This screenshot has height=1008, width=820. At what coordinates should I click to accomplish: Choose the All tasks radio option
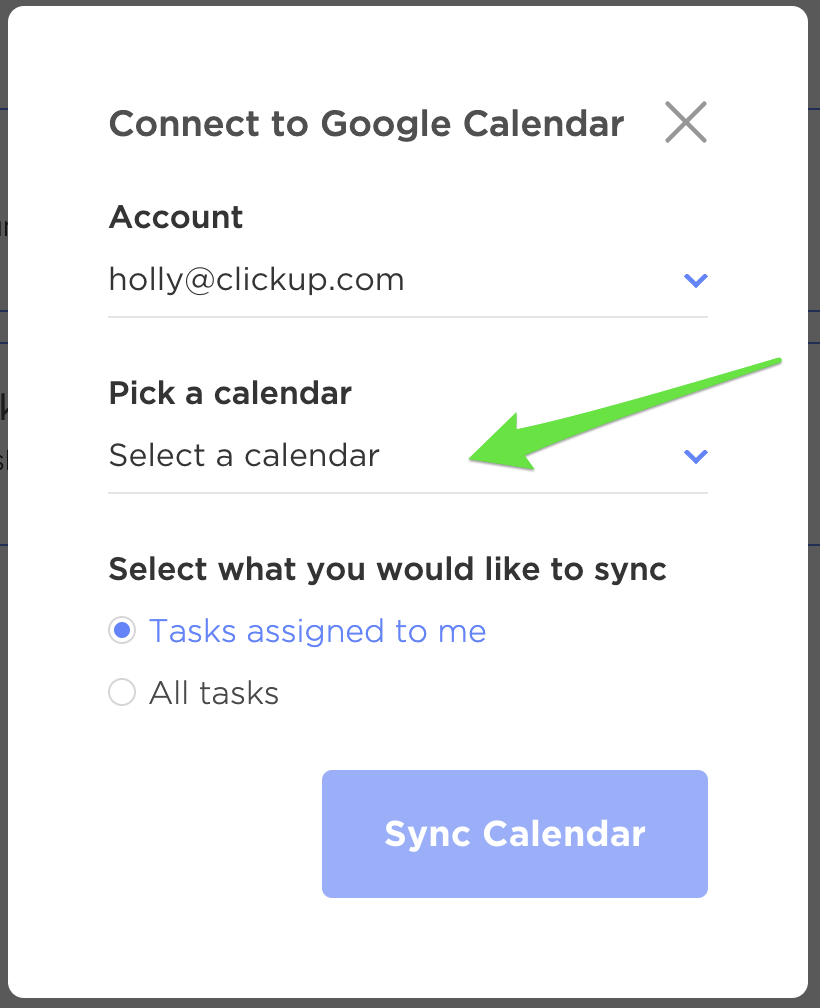(x=122, y=693)
